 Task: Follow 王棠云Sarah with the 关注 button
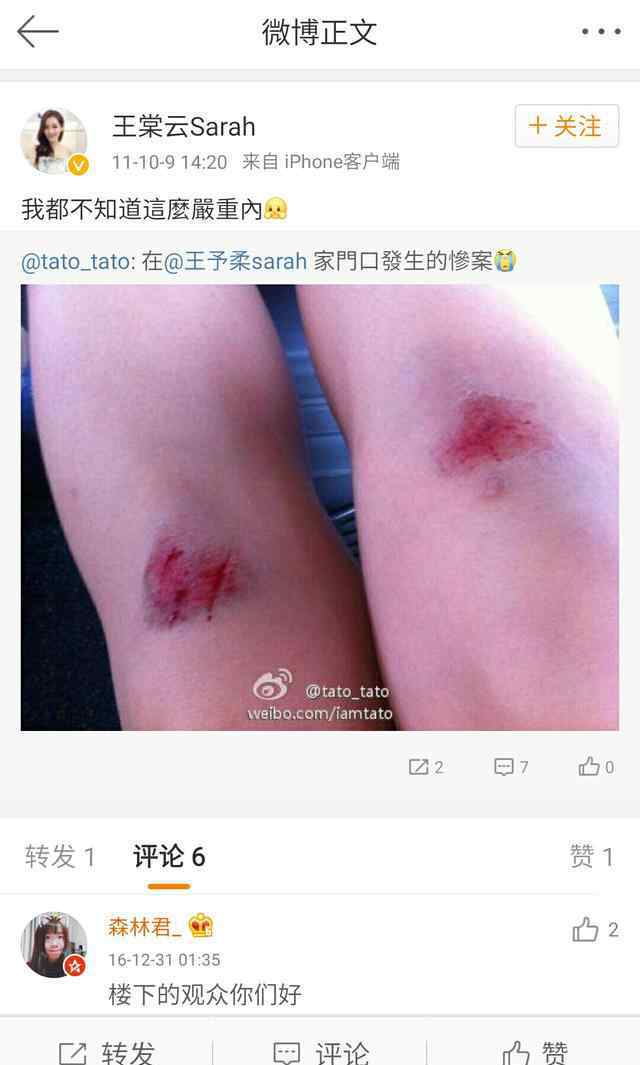click(x=567, y=126)
